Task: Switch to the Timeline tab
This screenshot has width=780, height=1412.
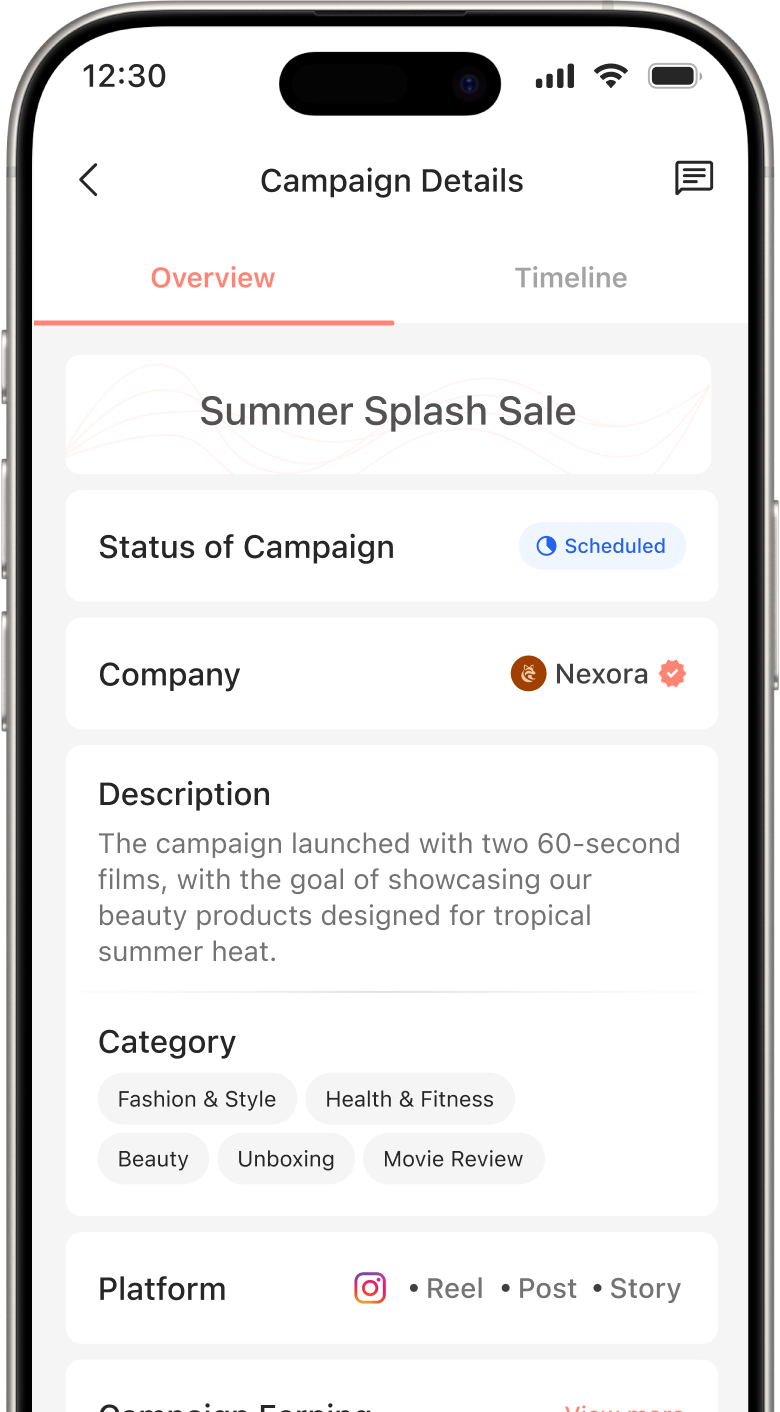Action: 571,278
